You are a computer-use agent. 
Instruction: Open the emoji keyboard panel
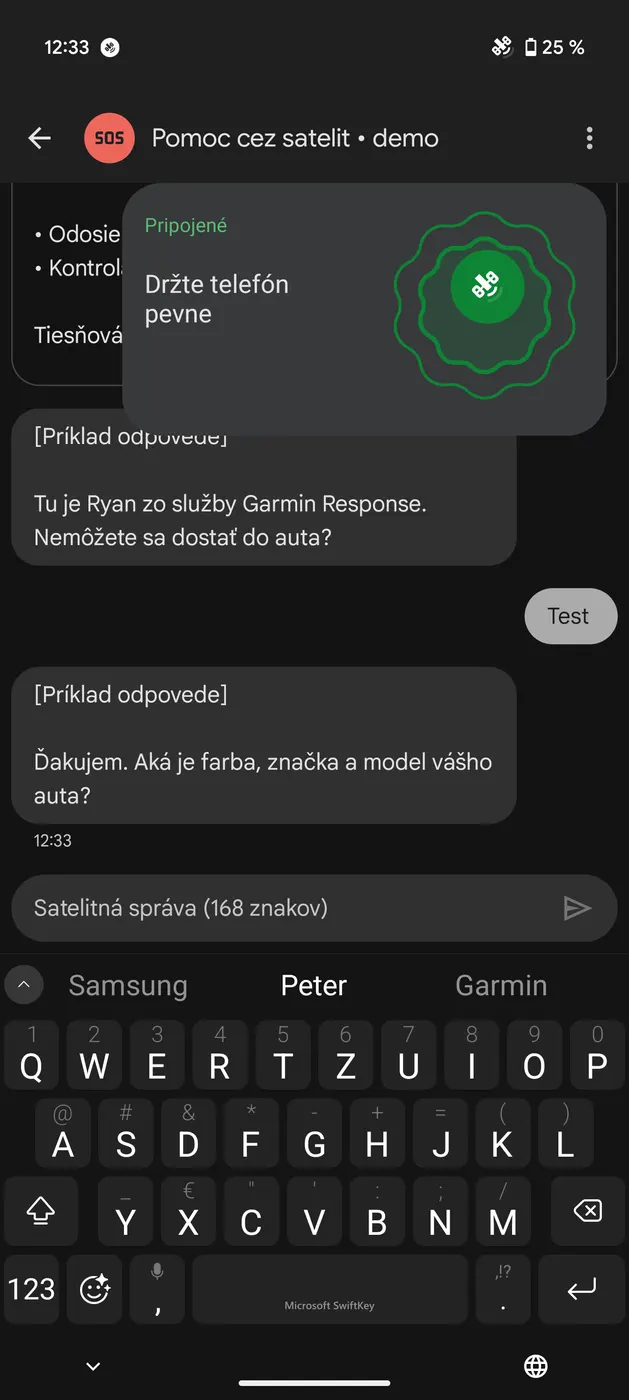(x=95, y=1289)
